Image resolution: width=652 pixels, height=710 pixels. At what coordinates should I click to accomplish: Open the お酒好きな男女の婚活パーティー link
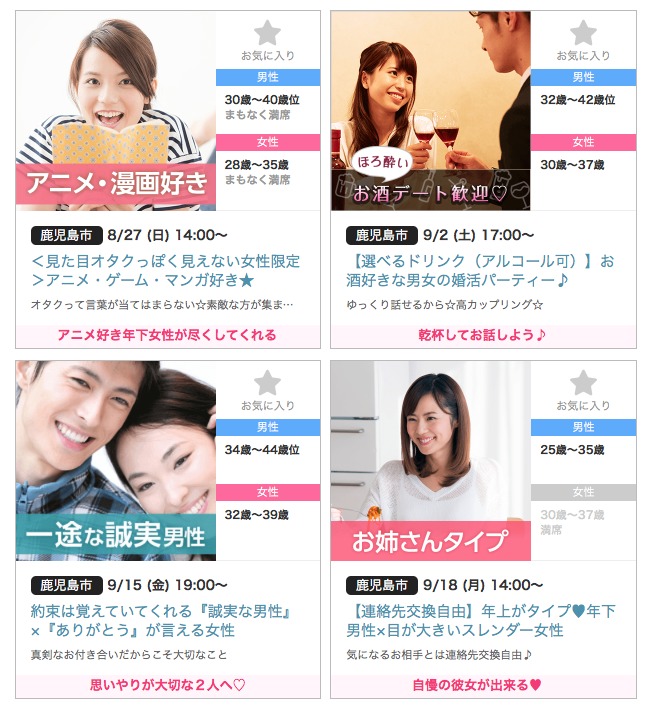[x=481, y=270]
